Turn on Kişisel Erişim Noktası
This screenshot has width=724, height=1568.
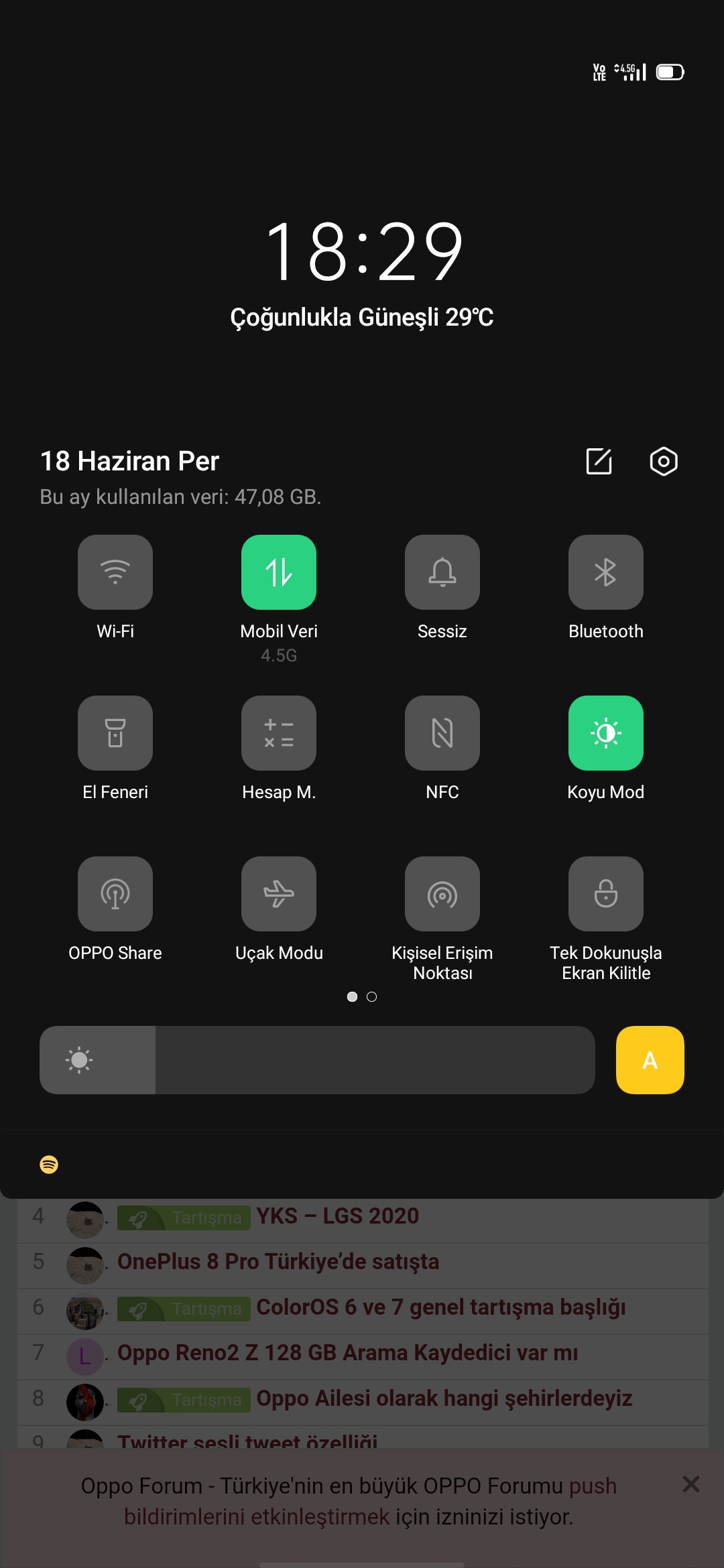tap(442, 894)
